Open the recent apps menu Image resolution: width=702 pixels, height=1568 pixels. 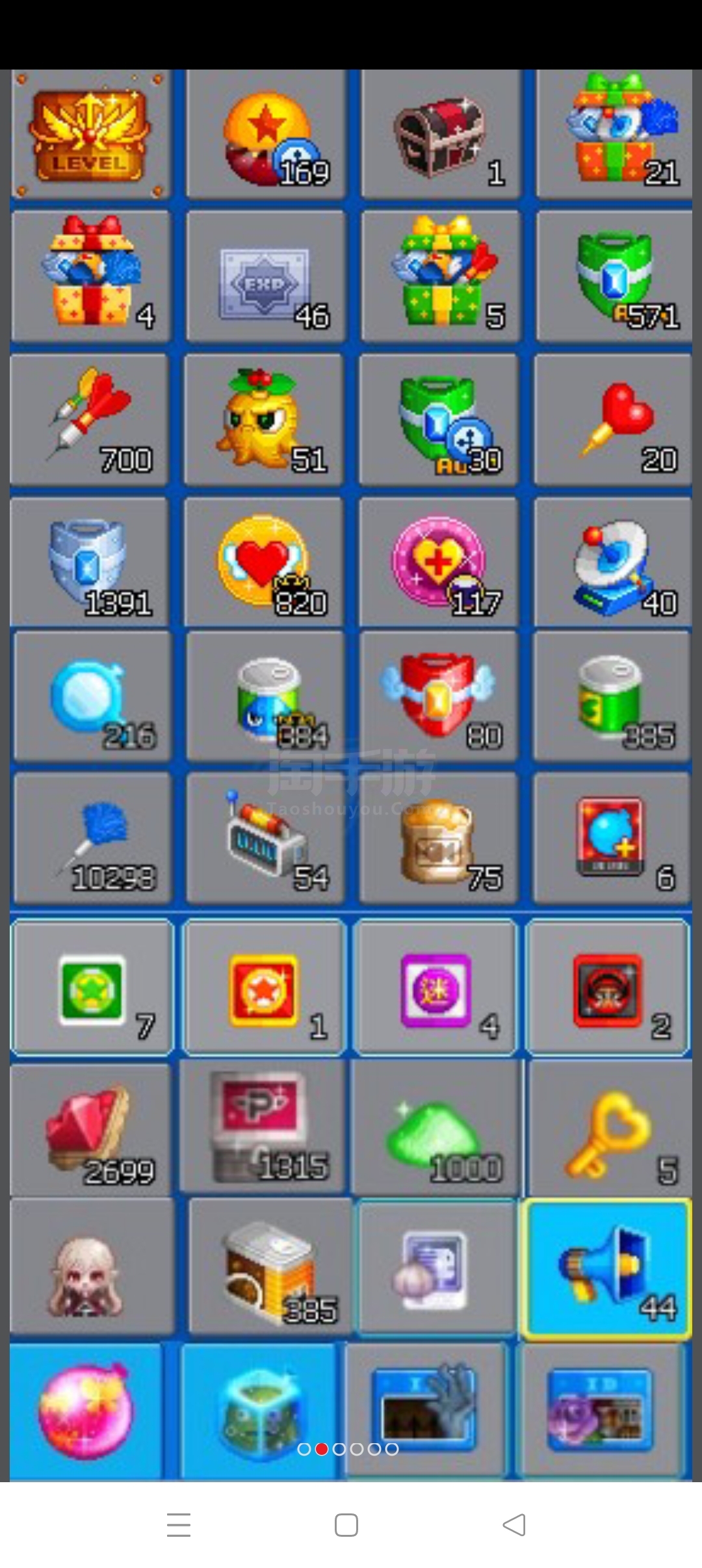[x=179, y=1525]
